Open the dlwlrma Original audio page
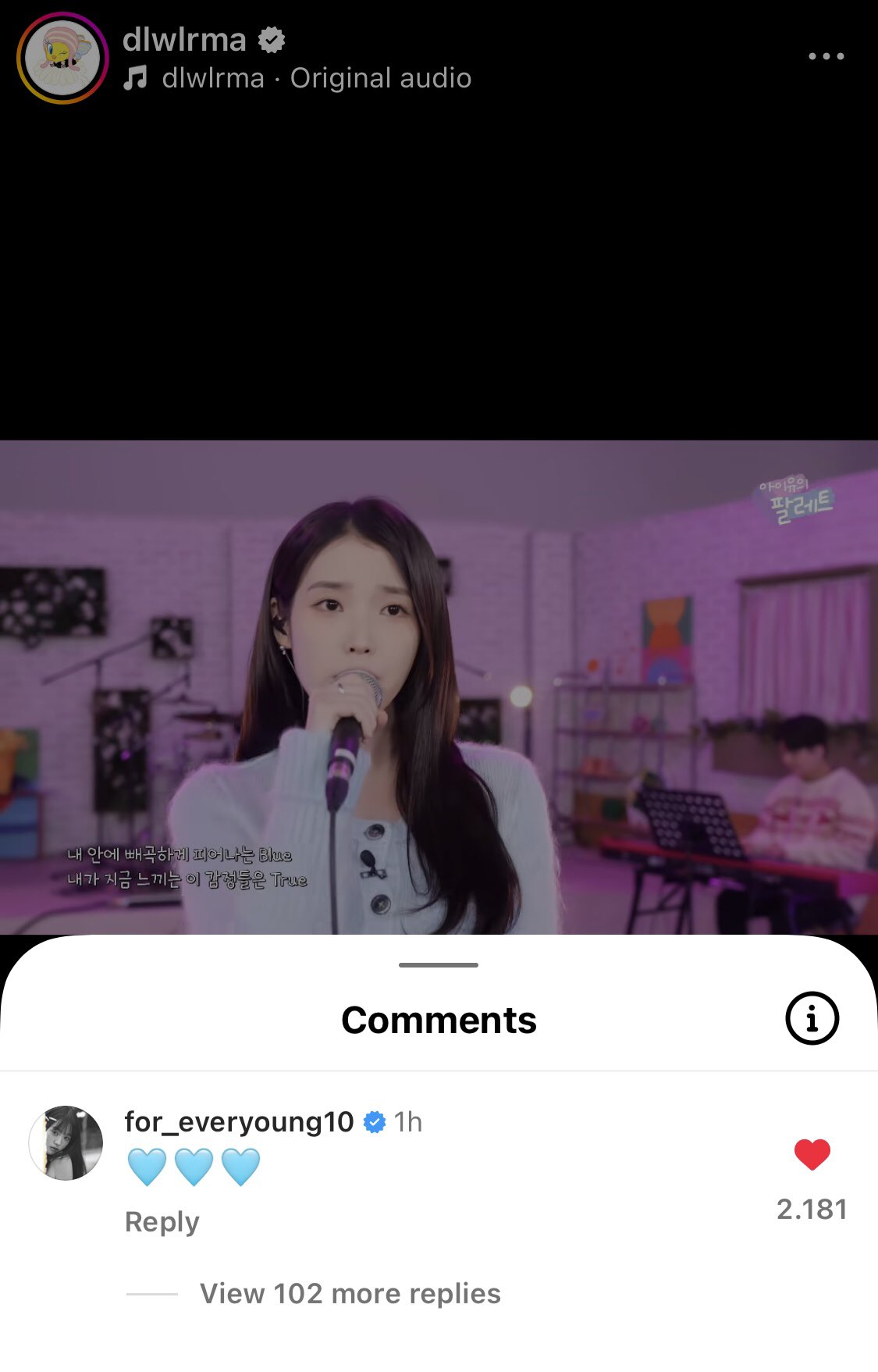This screenshot has height=1372, width=878. 315,78
